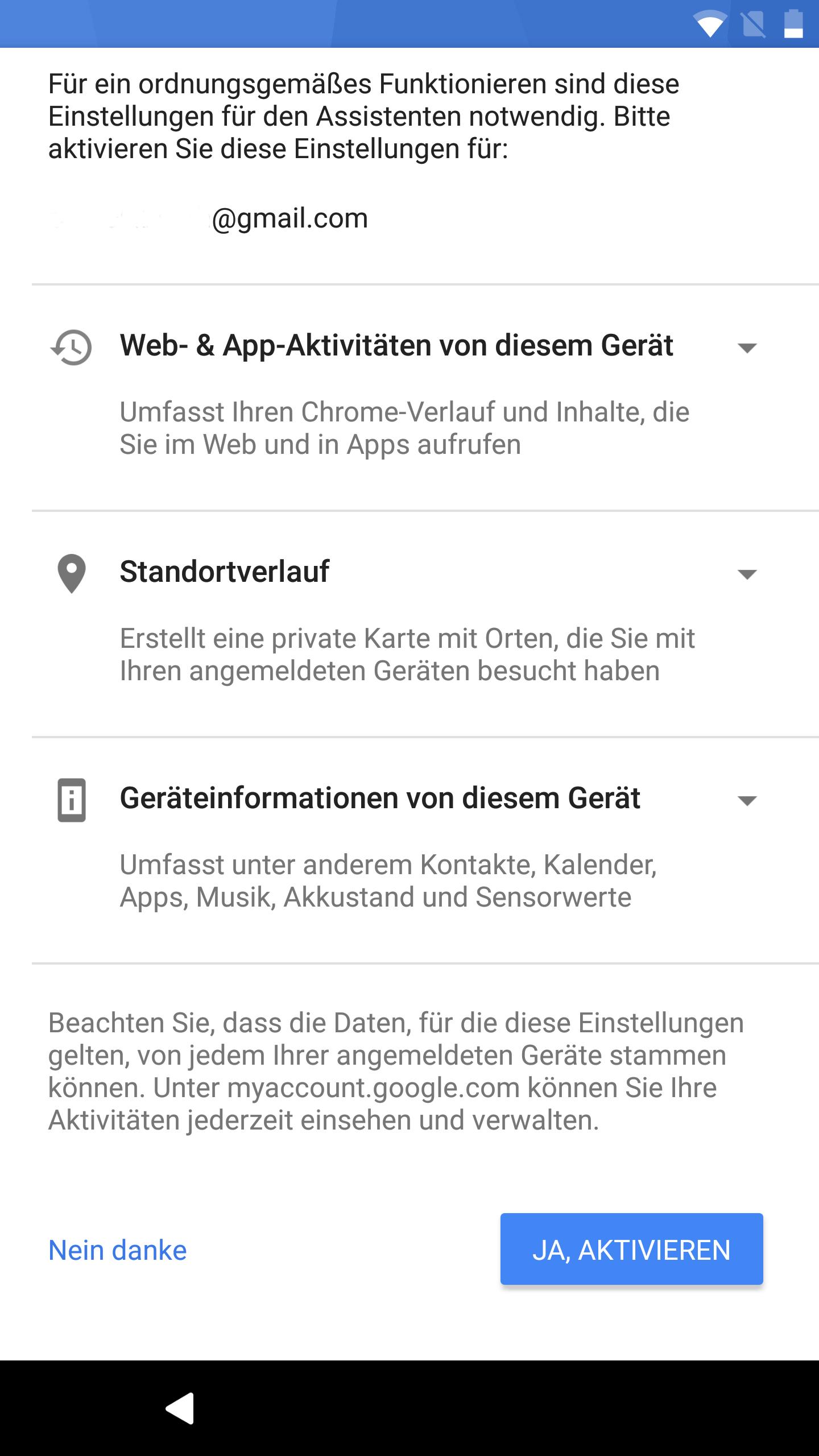Click the Geräteinformationen device icon
This screenshot has height=1456, width=819.
[71, 800]
